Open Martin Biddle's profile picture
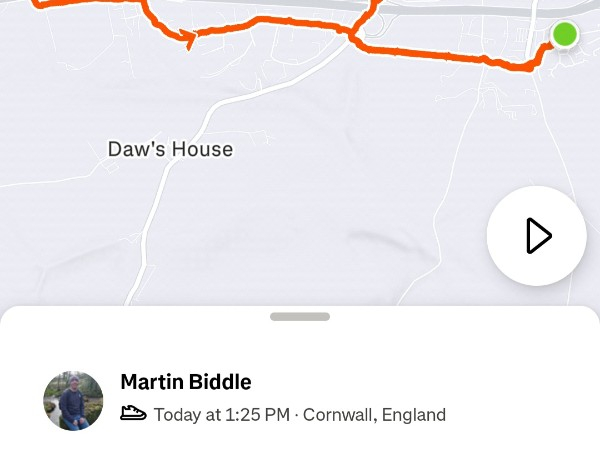Screen dimensions: 600x450 pyautogui.click(x=73, y=401)
